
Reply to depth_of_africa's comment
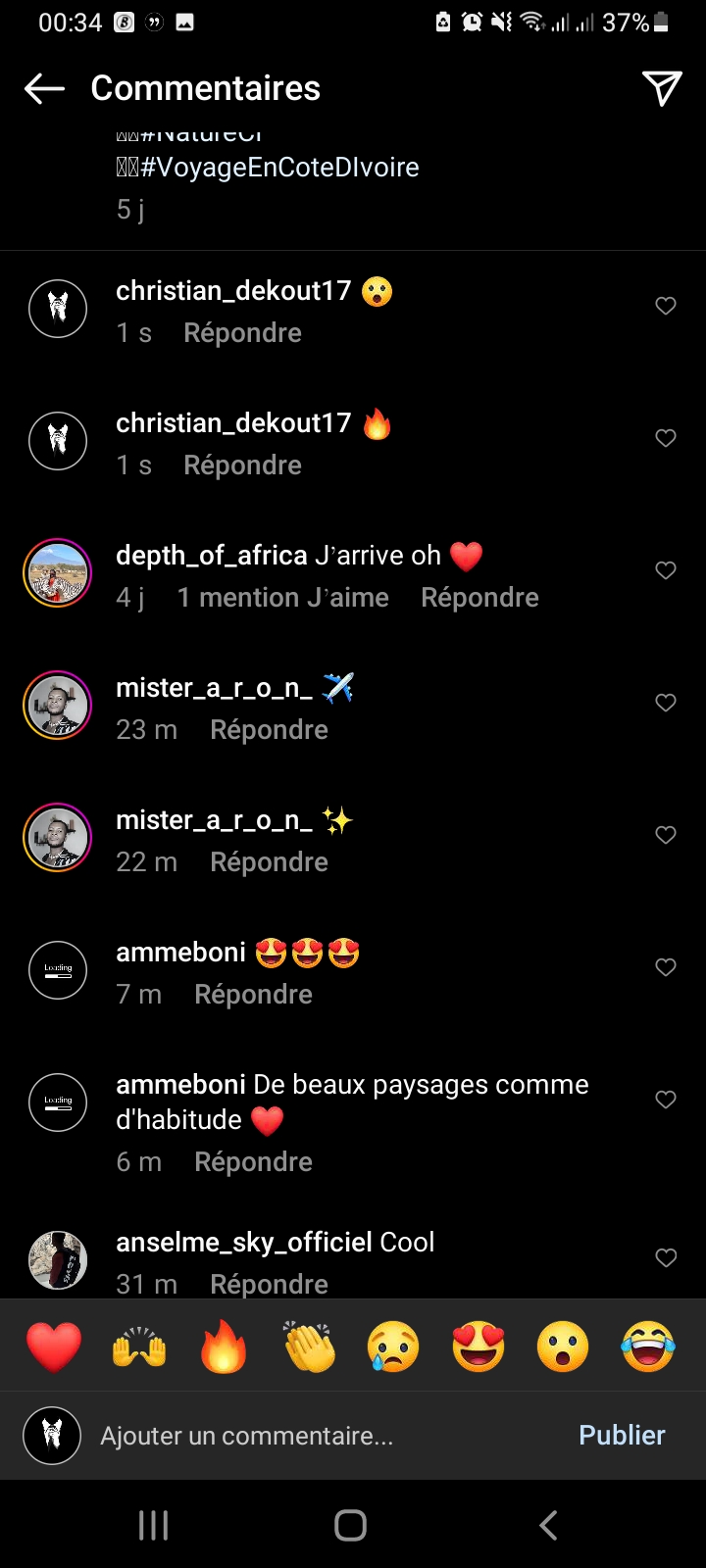point(479,598)
